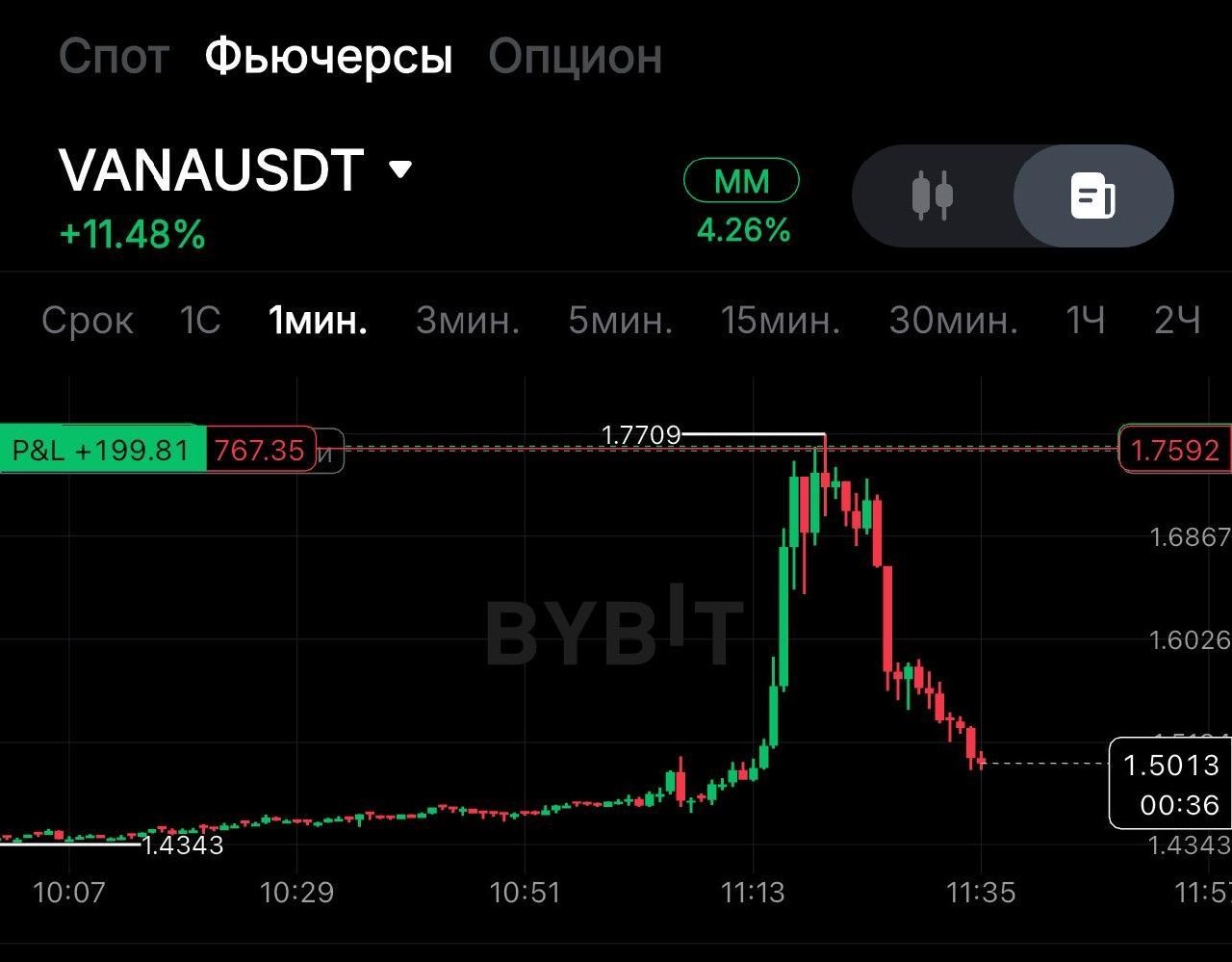
Task: Tap the P&L +199.81 position label
Action: tap(102, 450)
